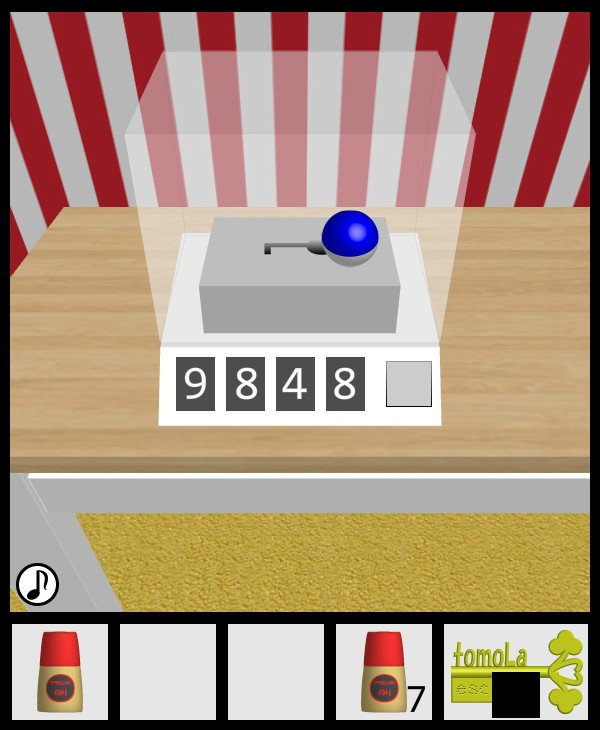Screen dimensions: 600x730
Task: Select the bottle item marked with 7
Action: pyautogui.click(x=384, y=672)
